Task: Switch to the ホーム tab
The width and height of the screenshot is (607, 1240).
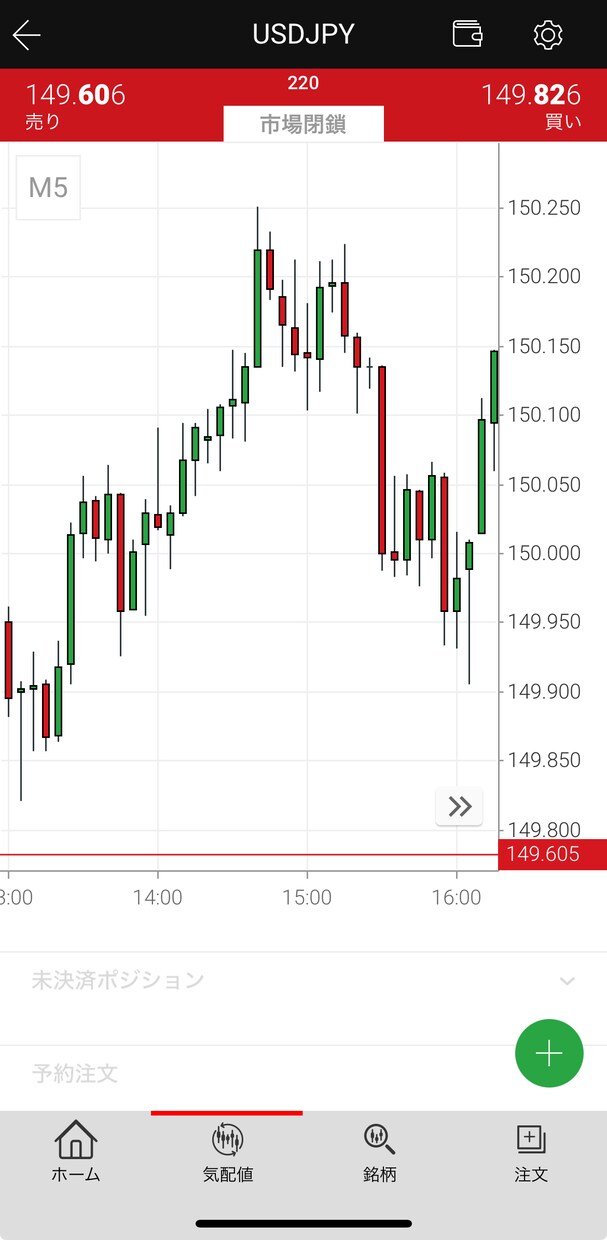Action: [76, 1152]
